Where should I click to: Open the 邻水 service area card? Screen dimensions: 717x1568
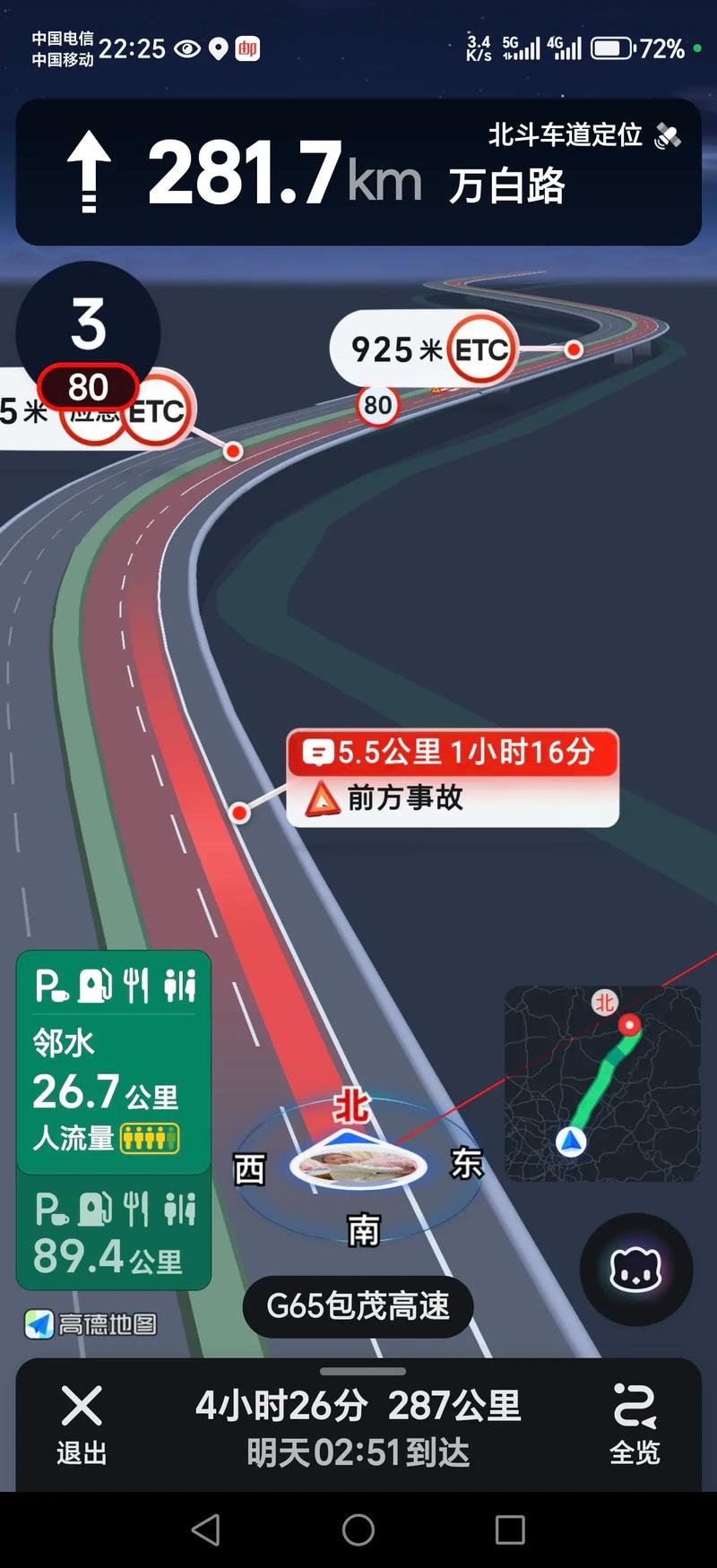click(113, 1062)
